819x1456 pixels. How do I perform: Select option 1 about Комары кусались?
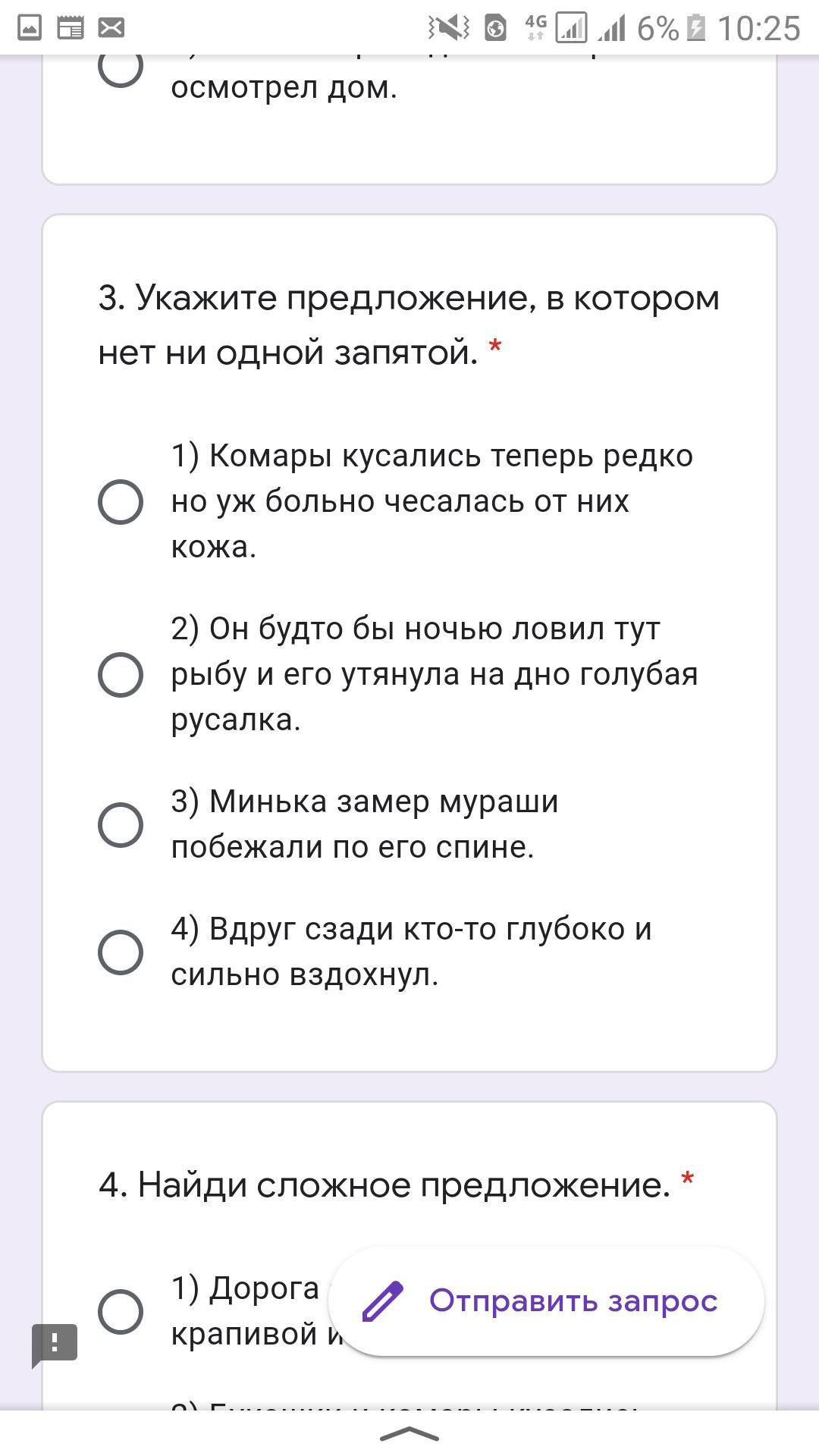tap(121, 502)
